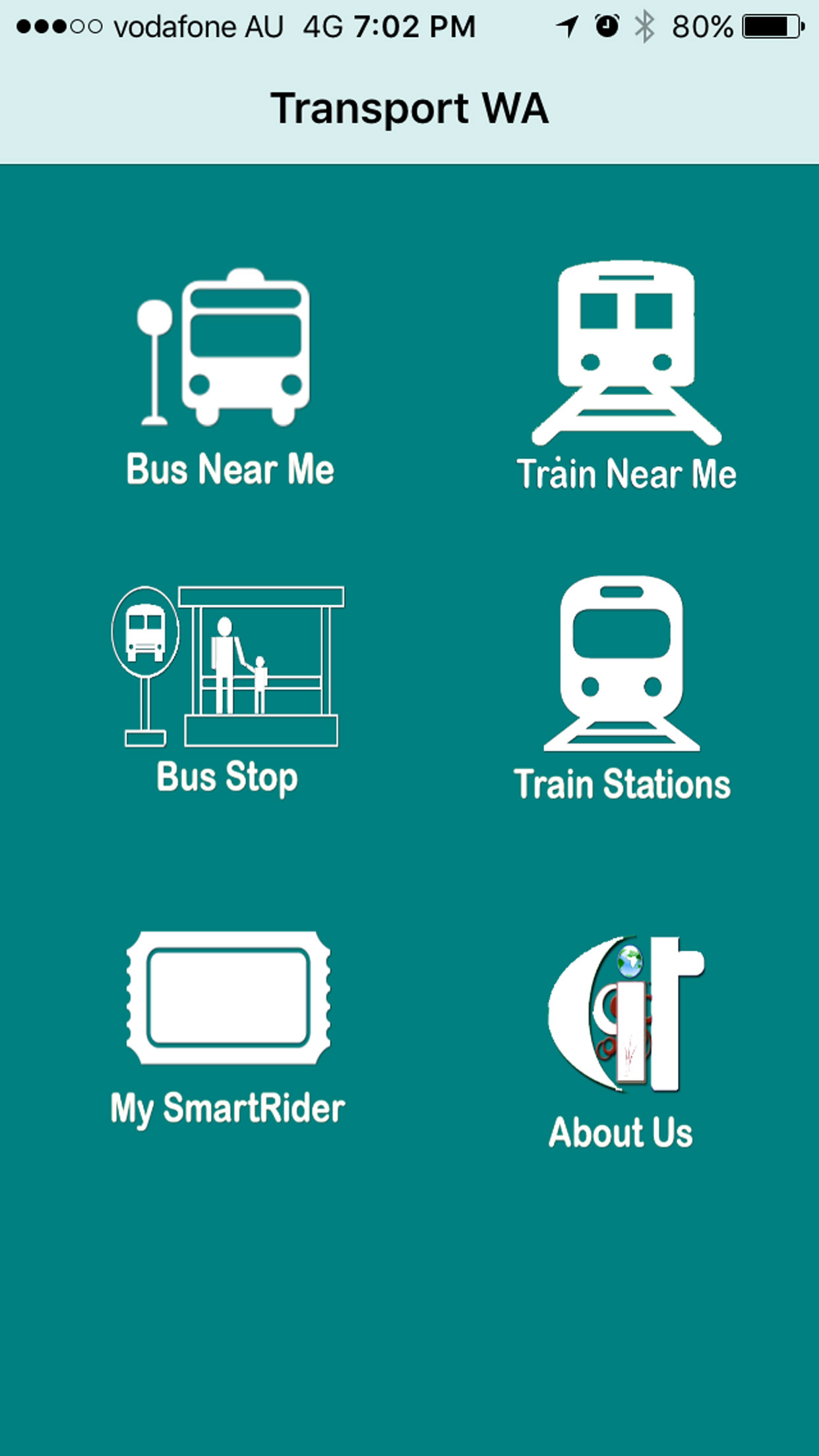Tap the location arrow in the status bar
Viewport: 819px width, 1456px height.
[x=566, y=26]
